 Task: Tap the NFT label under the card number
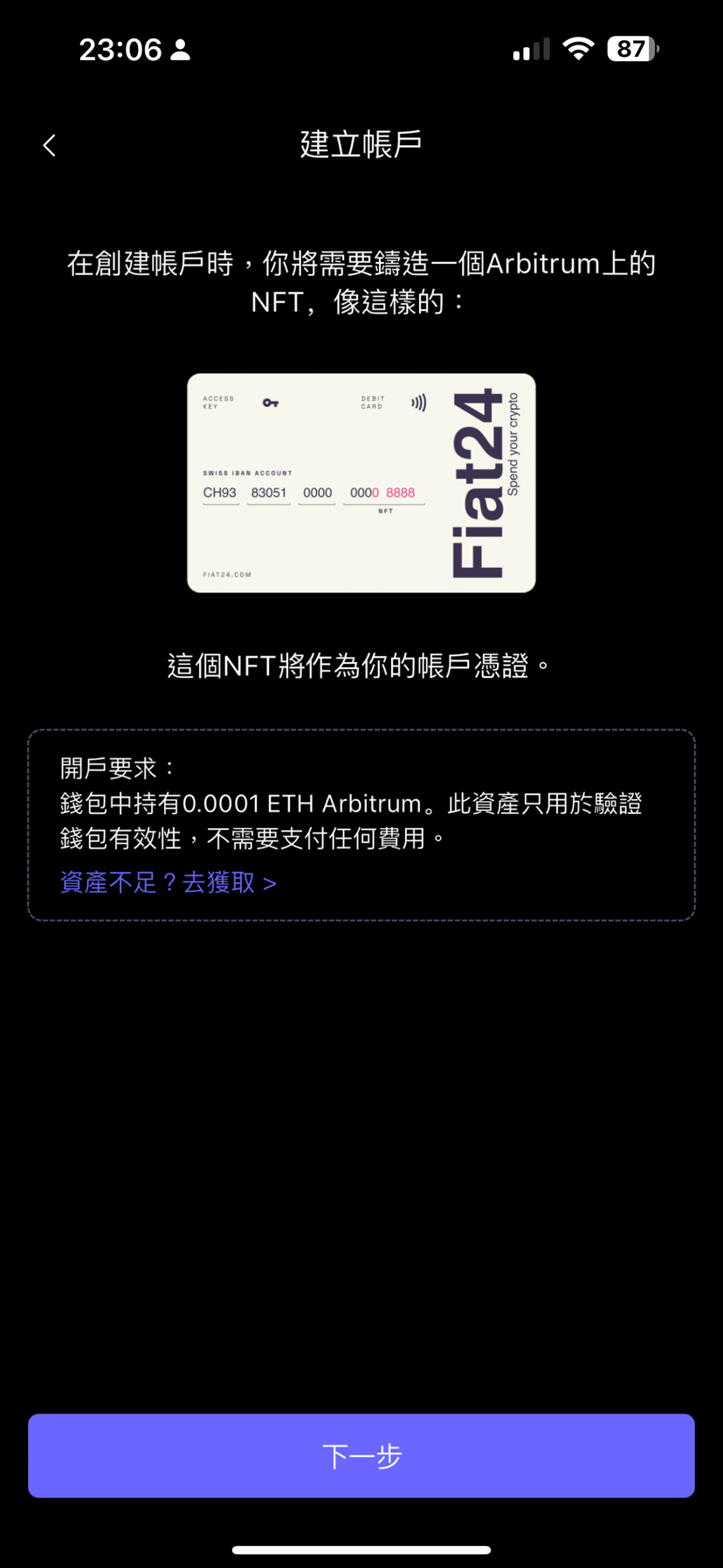tap(385, 509)
